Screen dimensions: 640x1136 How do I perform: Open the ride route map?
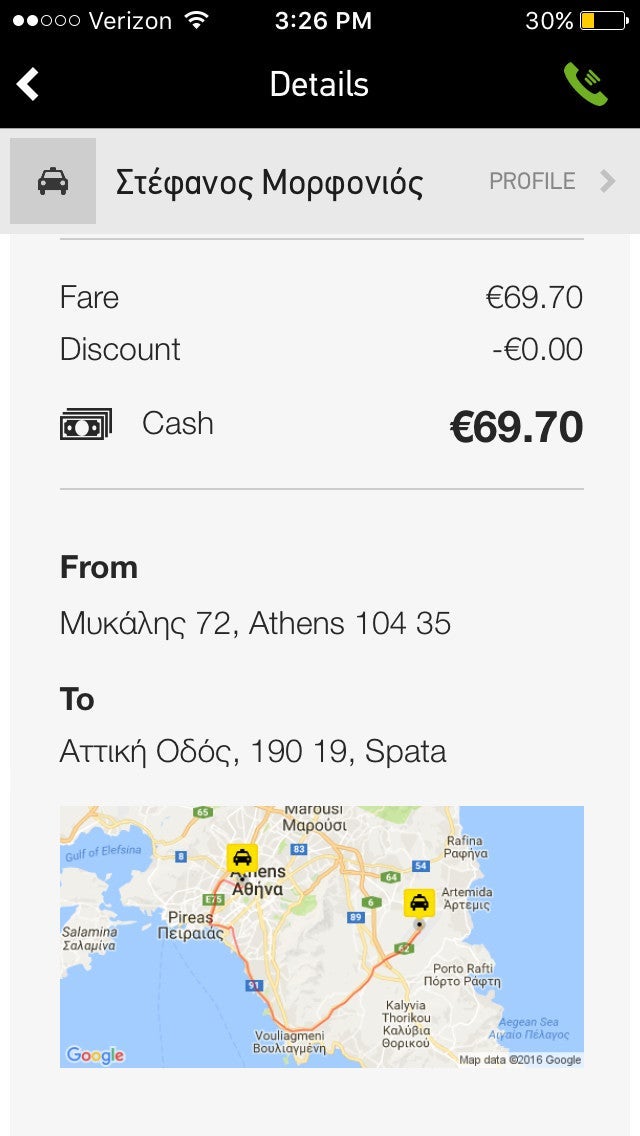321,936
